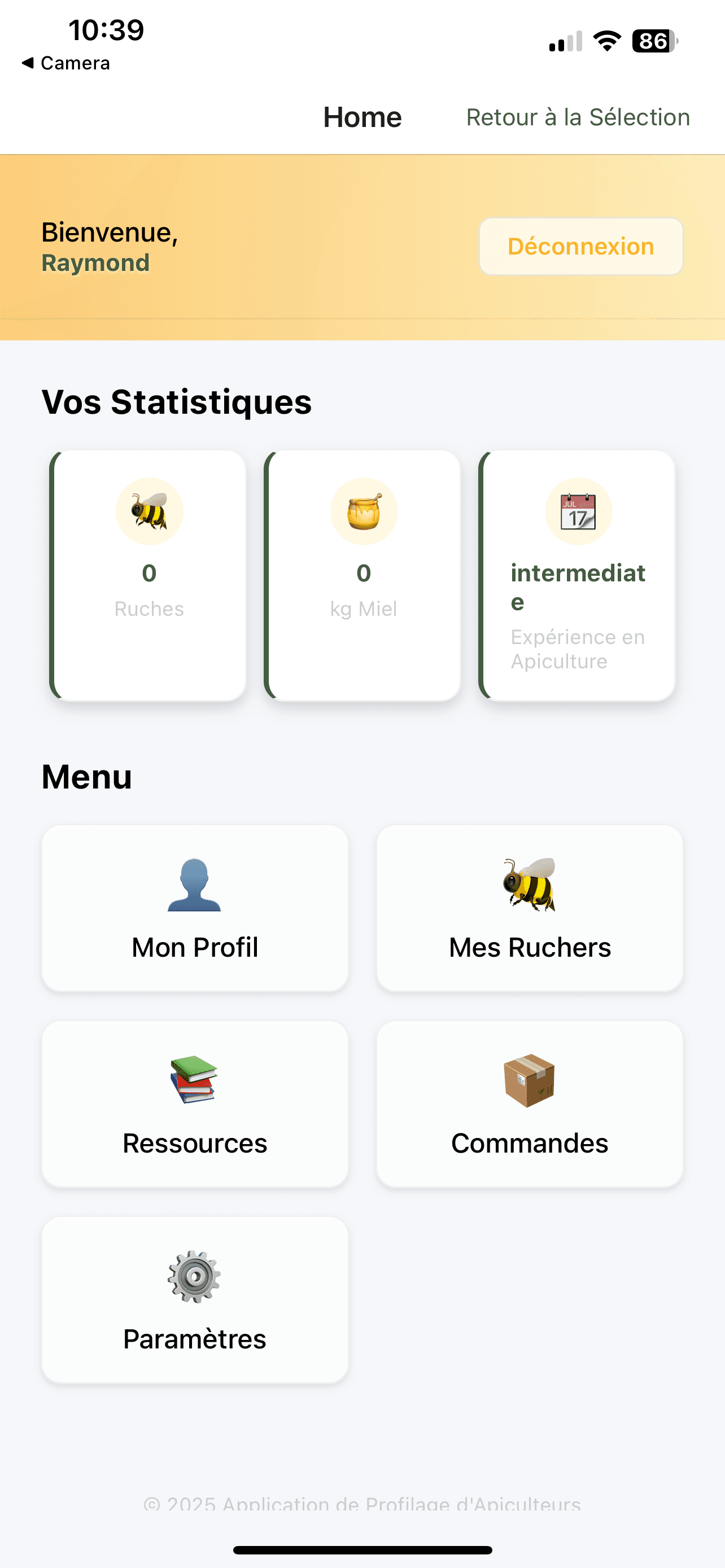Image resolution: width=725 pixels, height=1568 pixels.
Task: Open the Paramètres settings card
Action: tap(195, 1299)
